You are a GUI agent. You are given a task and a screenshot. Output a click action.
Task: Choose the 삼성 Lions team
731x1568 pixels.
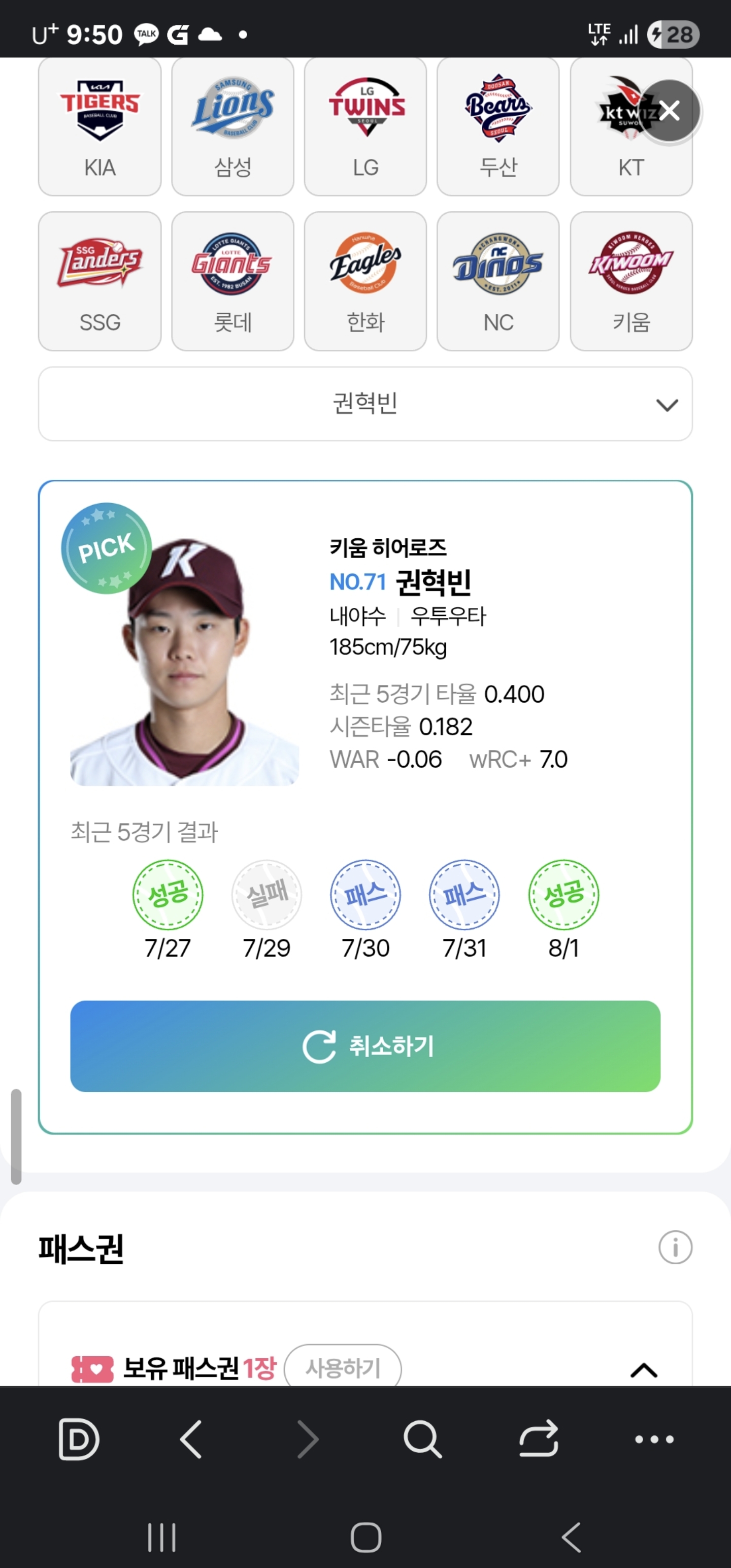pyautogui.click(x=232, y=126)
